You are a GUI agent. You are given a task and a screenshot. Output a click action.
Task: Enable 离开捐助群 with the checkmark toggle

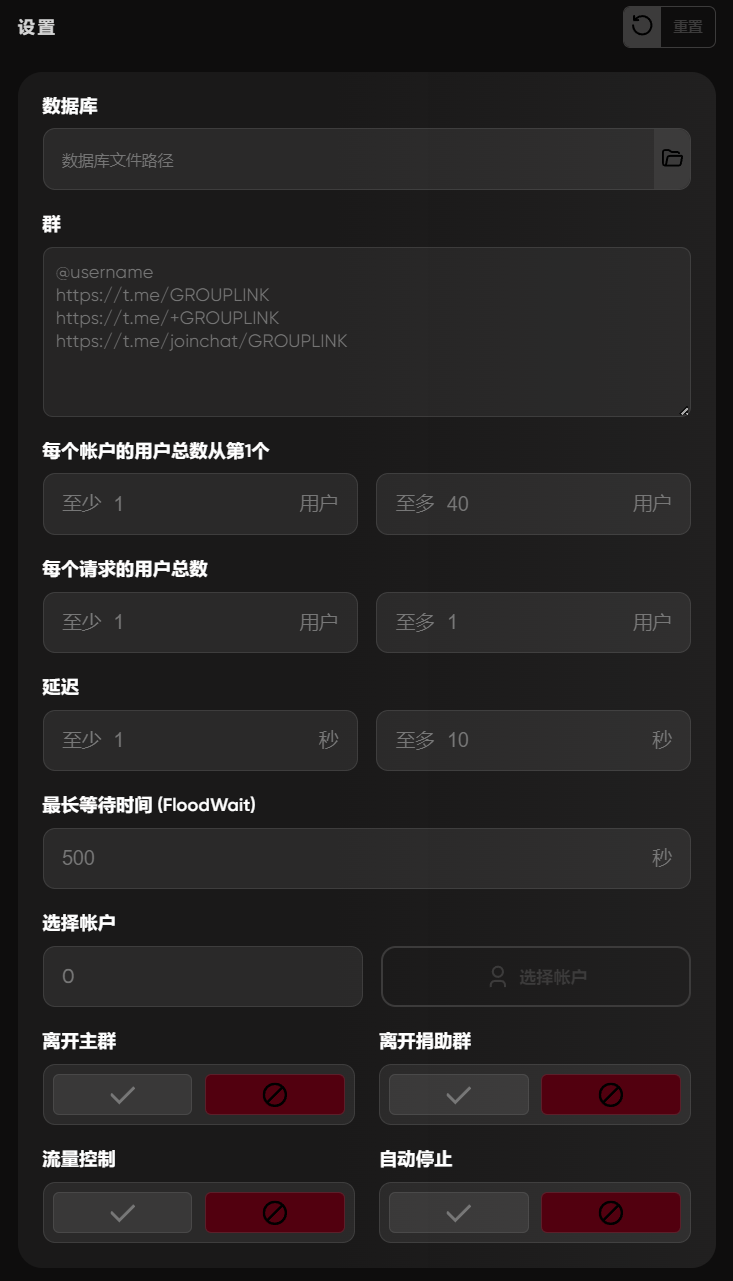click(458, 1094)
